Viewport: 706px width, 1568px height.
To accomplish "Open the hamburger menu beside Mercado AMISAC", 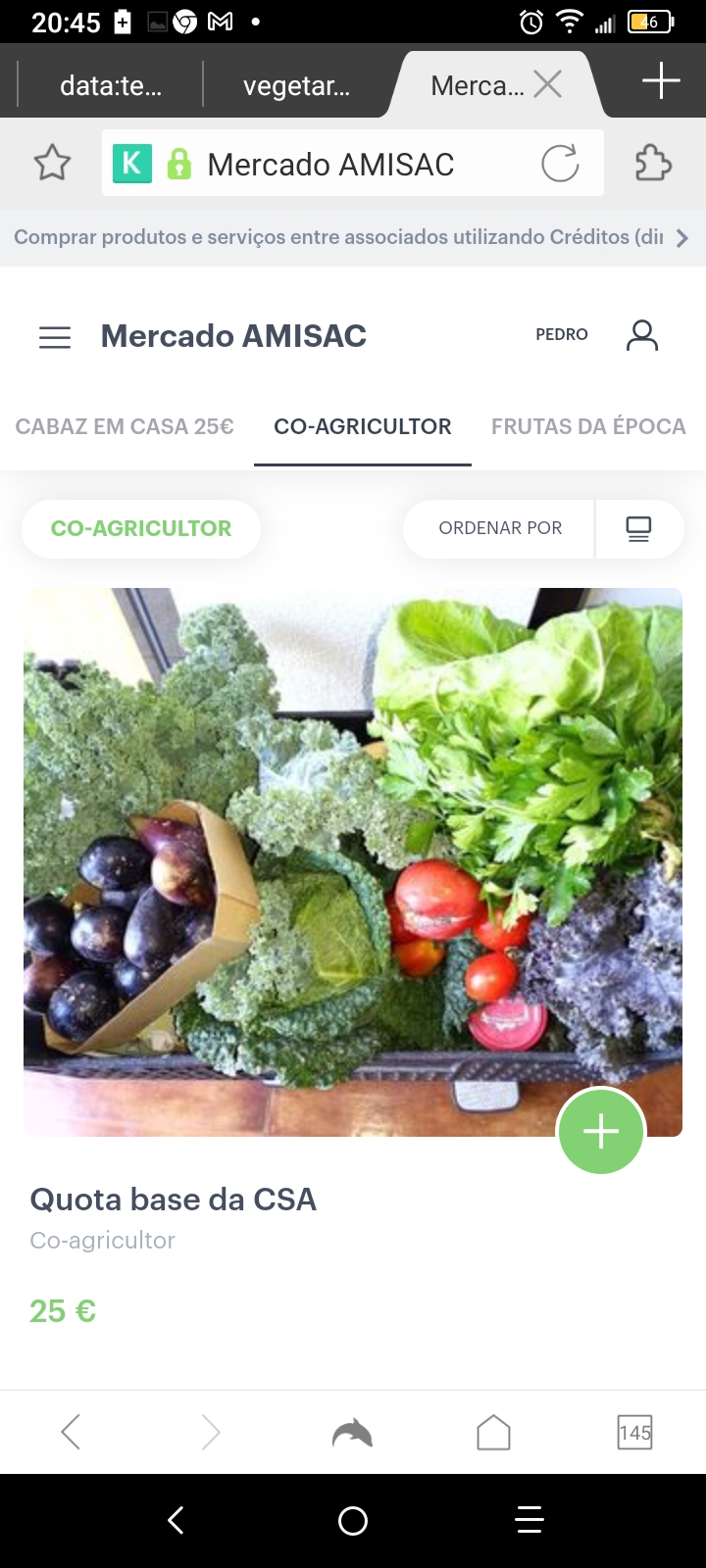I will (55, 337).
